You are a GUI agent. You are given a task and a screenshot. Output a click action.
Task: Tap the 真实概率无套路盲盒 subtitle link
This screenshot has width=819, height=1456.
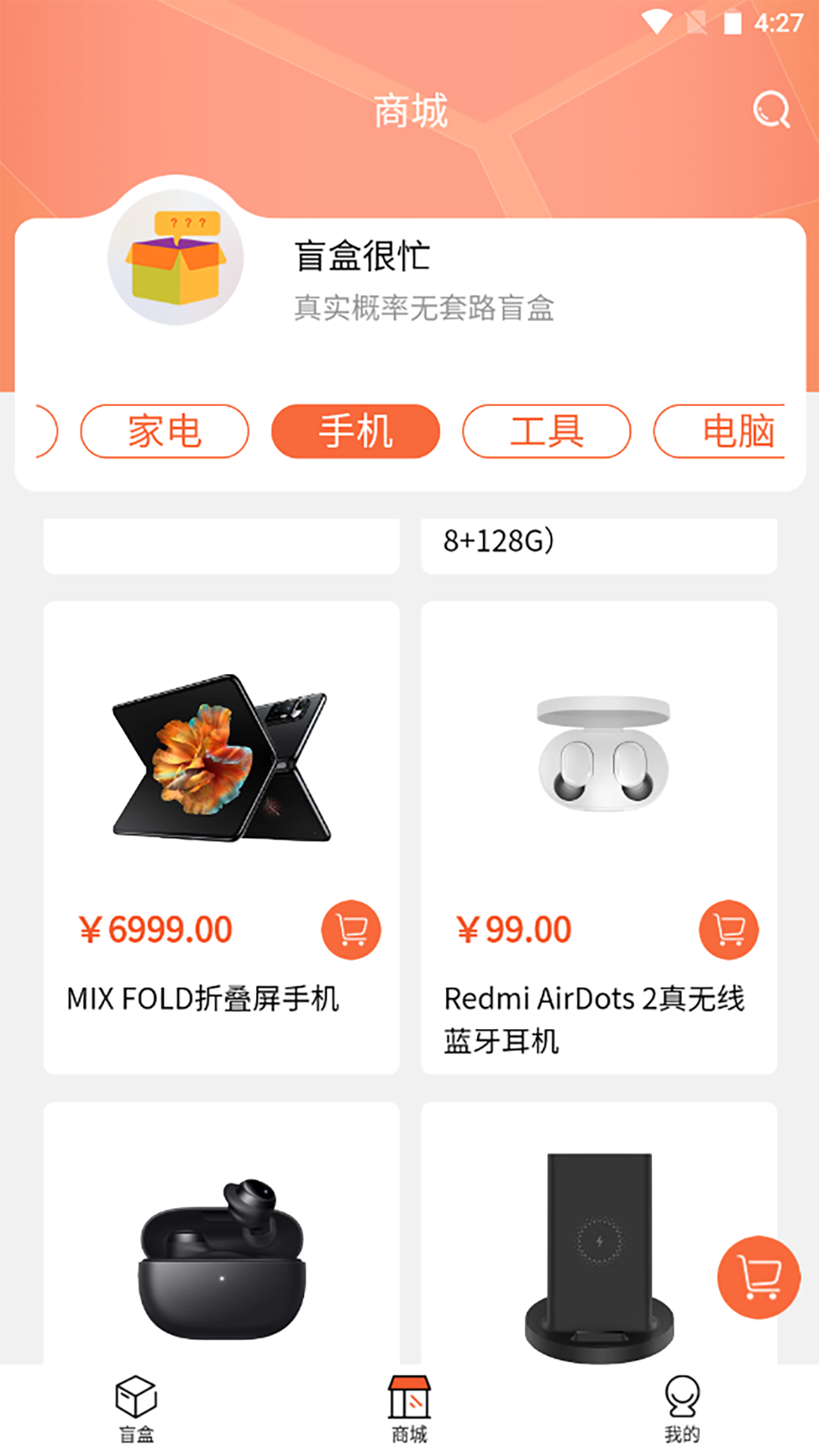click(x=425, y=306)
